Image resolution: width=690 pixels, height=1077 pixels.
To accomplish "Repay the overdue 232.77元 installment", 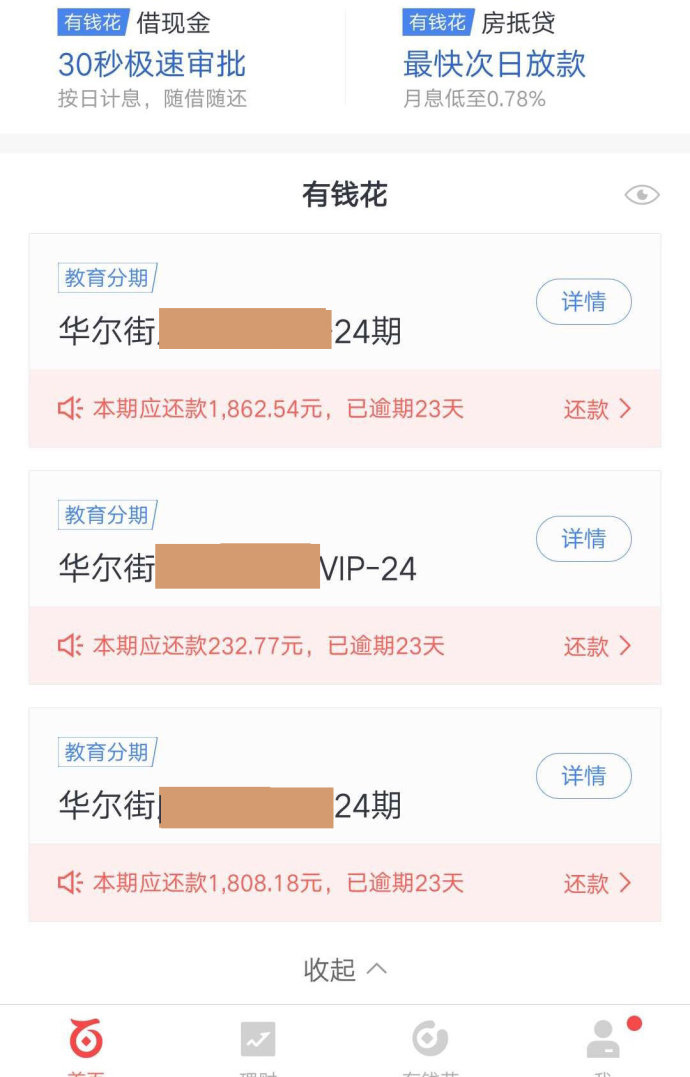I will [597, 646].
